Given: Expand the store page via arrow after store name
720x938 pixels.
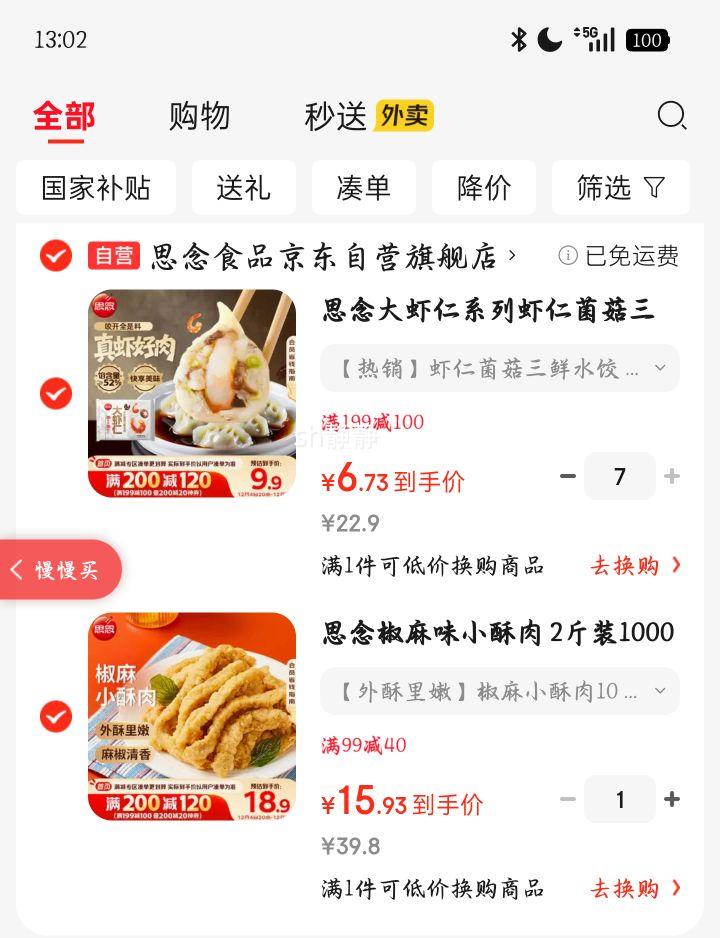Looking at the screenshot, I should (511, 256).
